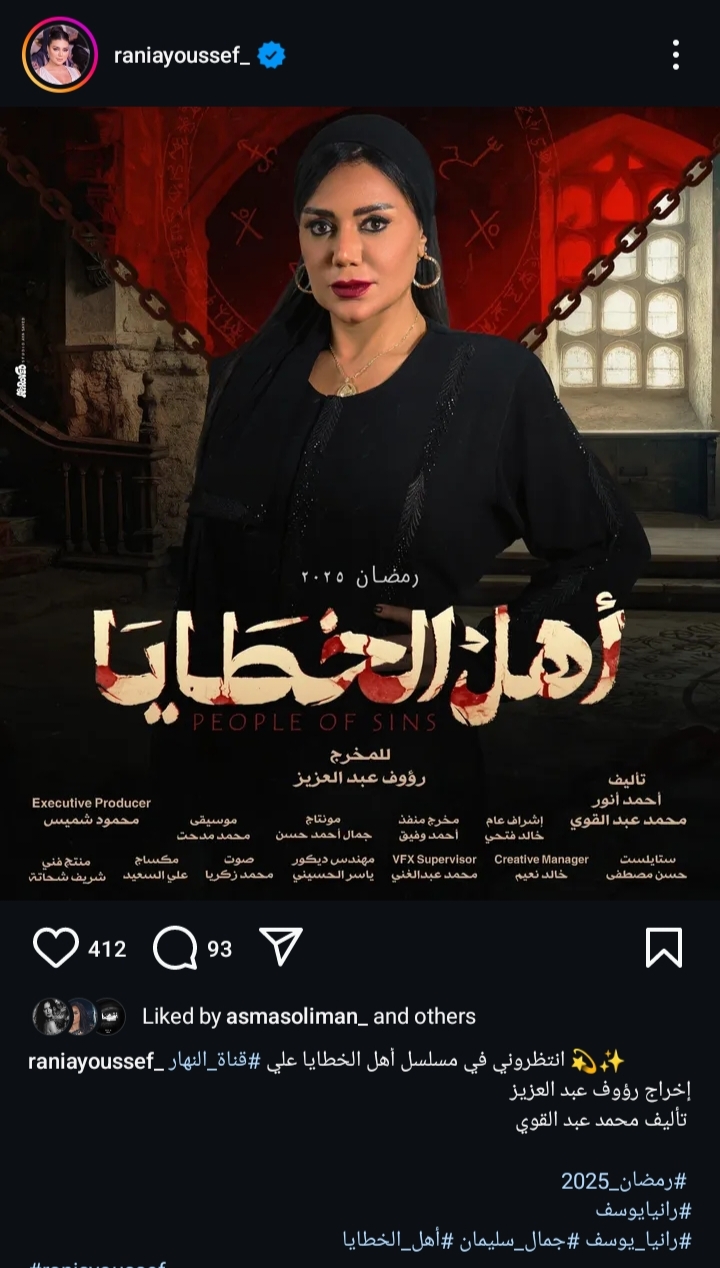This screenshot has width=720, height=1268.
Task: Bookmark this post to saved
Action: (663, 947)
